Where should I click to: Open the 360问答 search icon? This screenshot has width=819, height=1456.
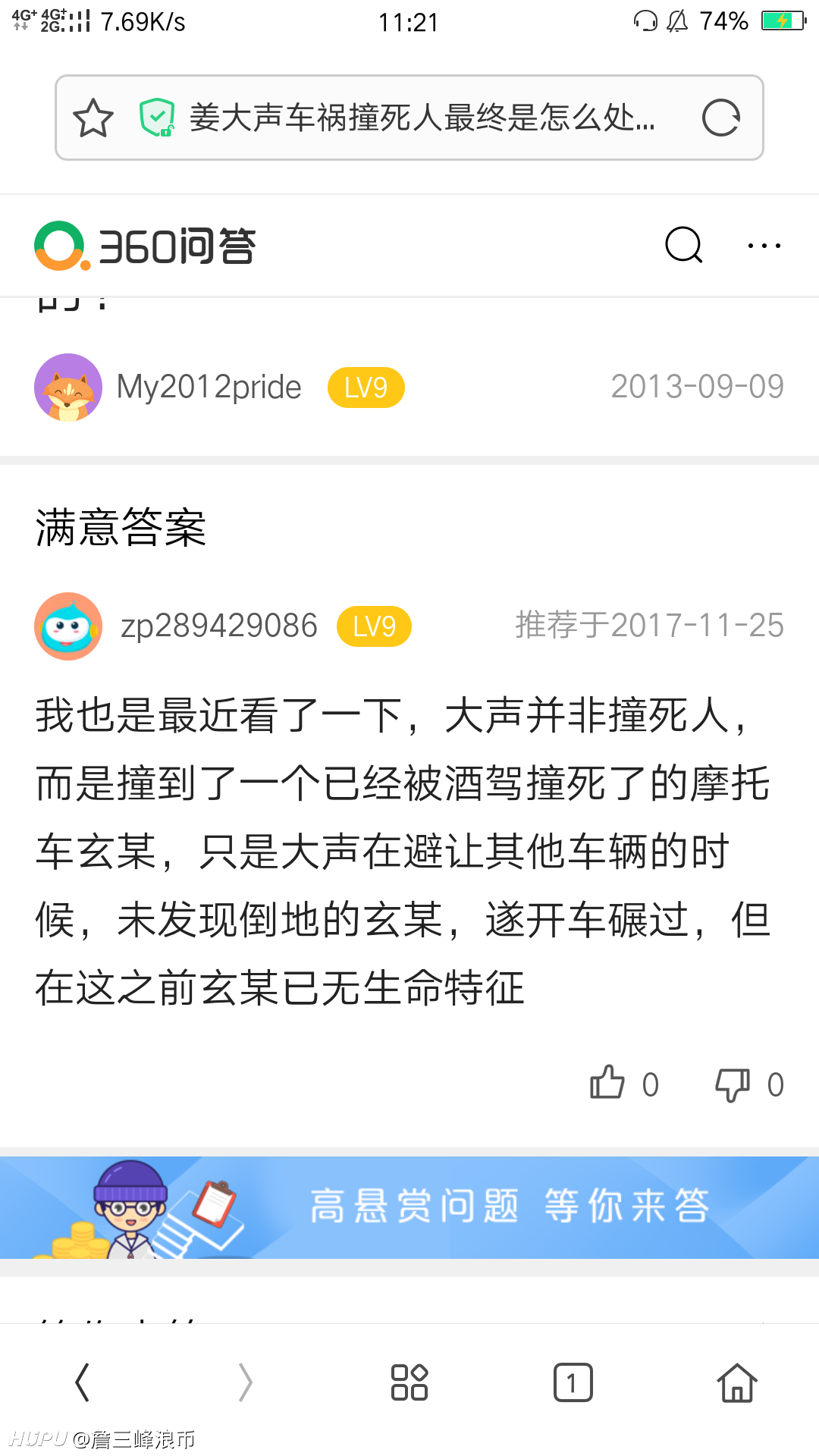(x=684, y=245)
